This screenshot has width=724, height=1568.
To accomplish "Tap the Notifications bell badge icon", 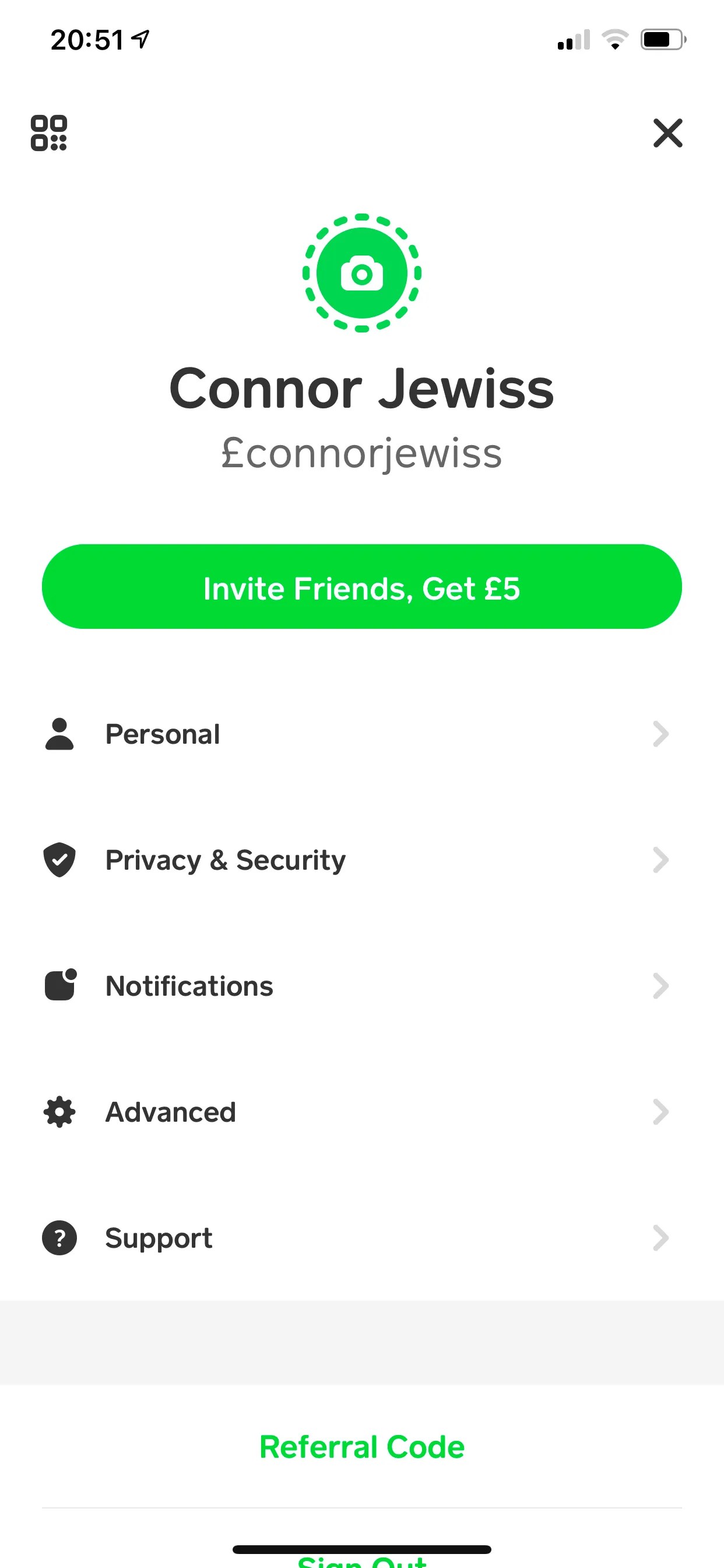I will [59, 985].
